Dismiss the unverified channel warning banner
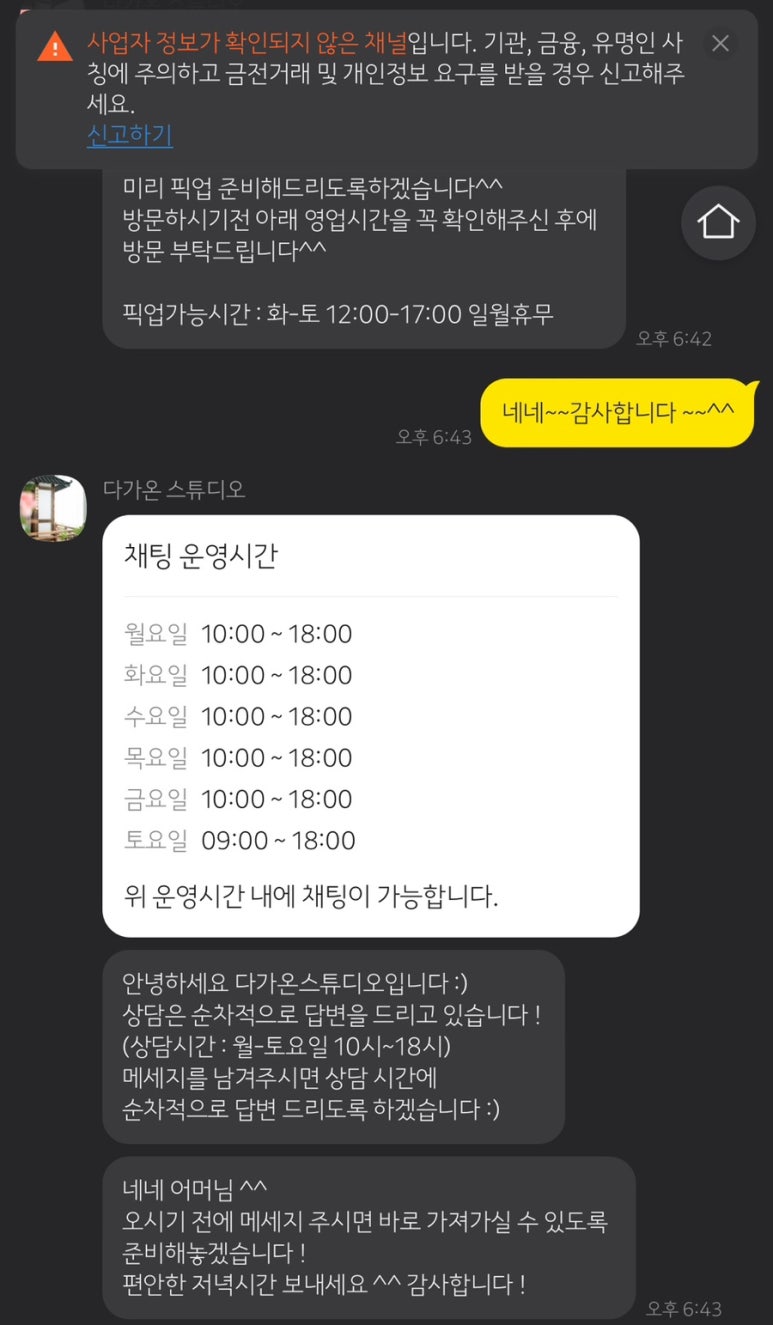Screen dimensions: 773x1325 point(720,43)
